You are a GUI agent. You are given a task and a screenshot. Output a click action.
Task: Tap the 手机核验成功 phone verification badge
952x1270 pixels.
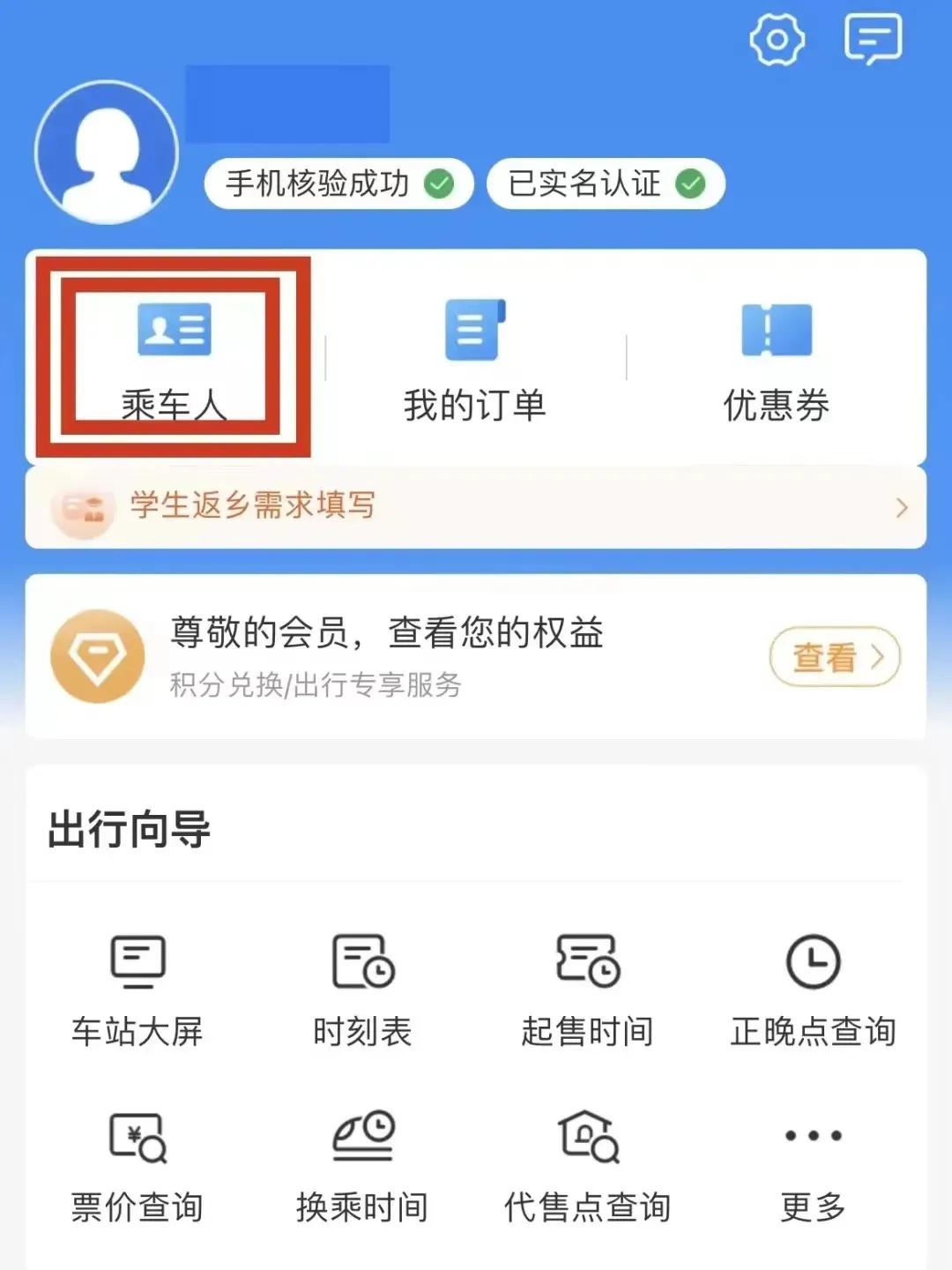pos(339,183)
